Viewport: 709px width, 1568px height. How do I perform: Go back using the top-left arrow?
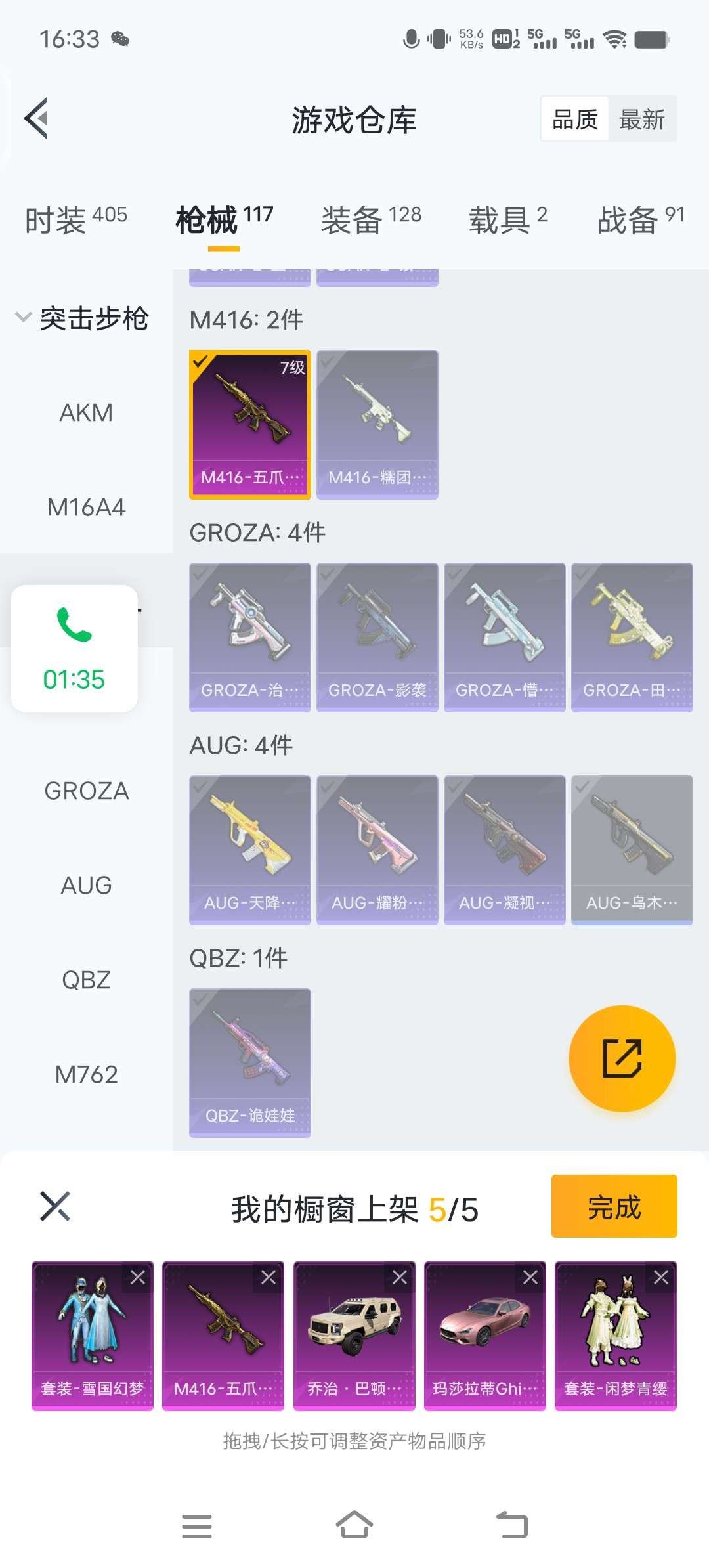[x=37, y=119]
